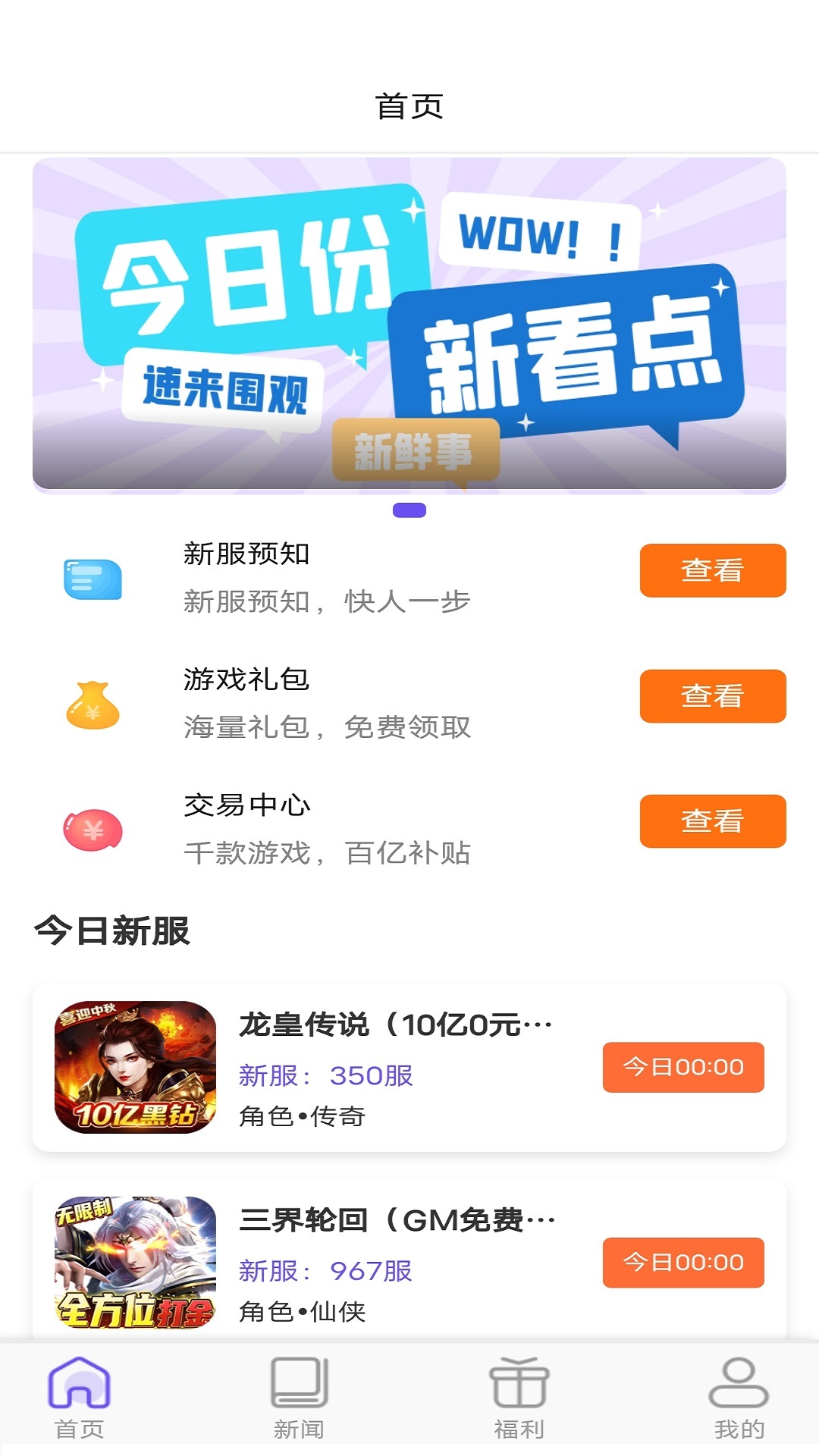Click 查看 next to 新服预知
The height and width of the screenshot is (1456, 819).
click(x=713, y=571)
